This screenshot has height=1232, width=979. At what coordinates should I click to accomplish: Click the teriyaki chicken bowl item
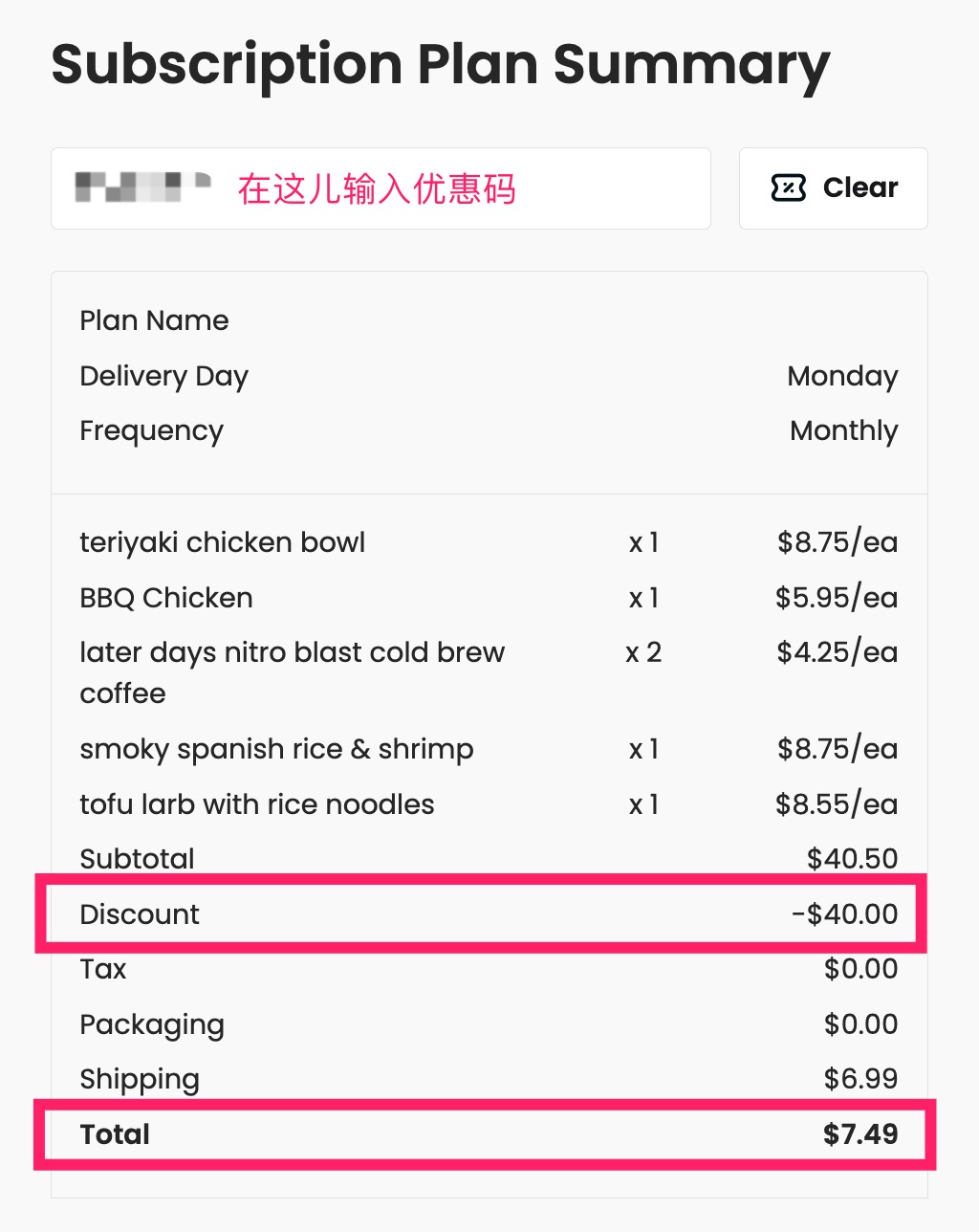(222, 542)
